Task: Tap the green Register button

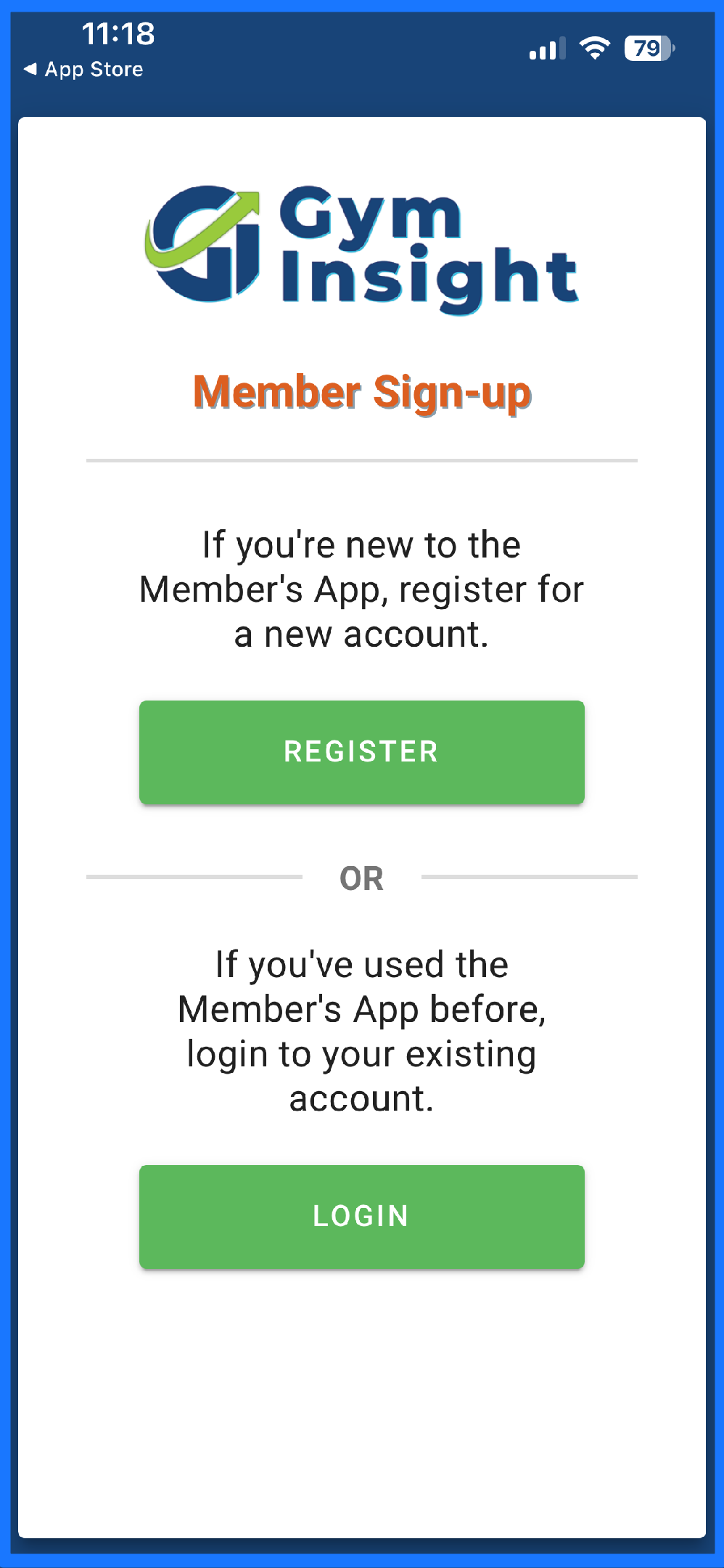Action: click(x=361, y=752)
